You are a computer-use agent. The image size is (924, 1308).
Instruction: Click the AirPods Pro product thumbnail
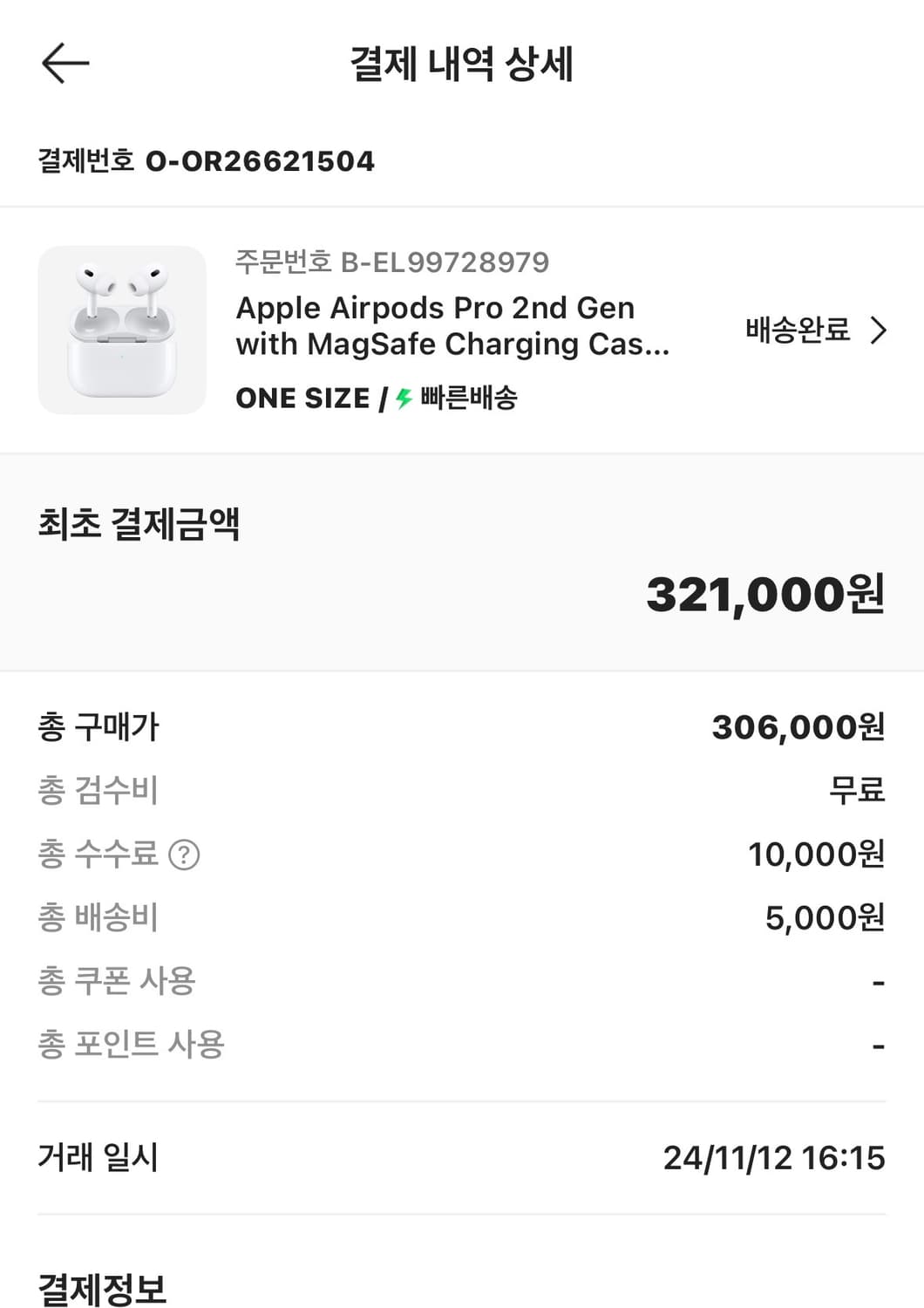[122, 331]
